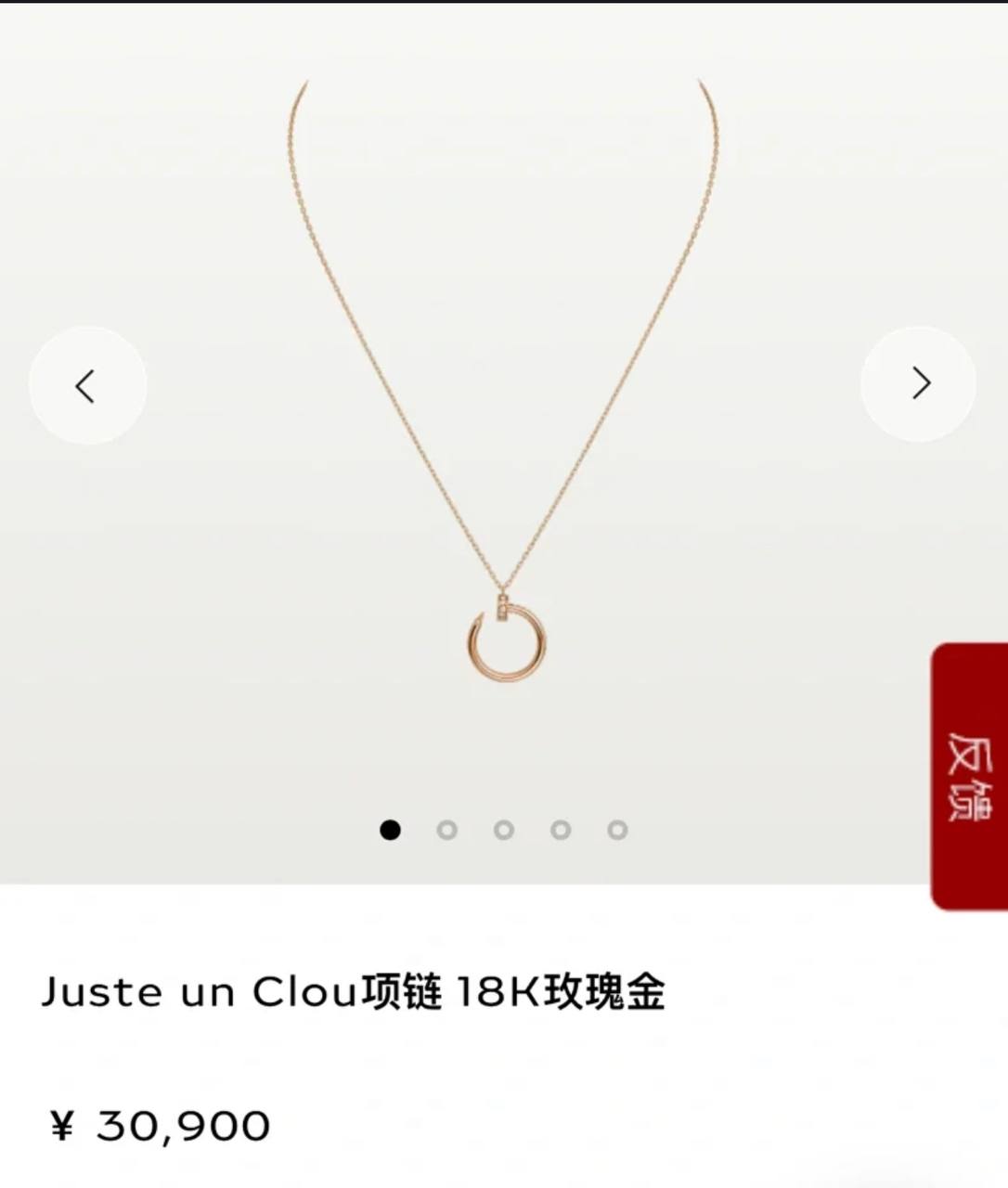Viewport: 1008px width, 1188px height.
Task: Activate the middle pagination indicator
Action: (x=504, y=830)
